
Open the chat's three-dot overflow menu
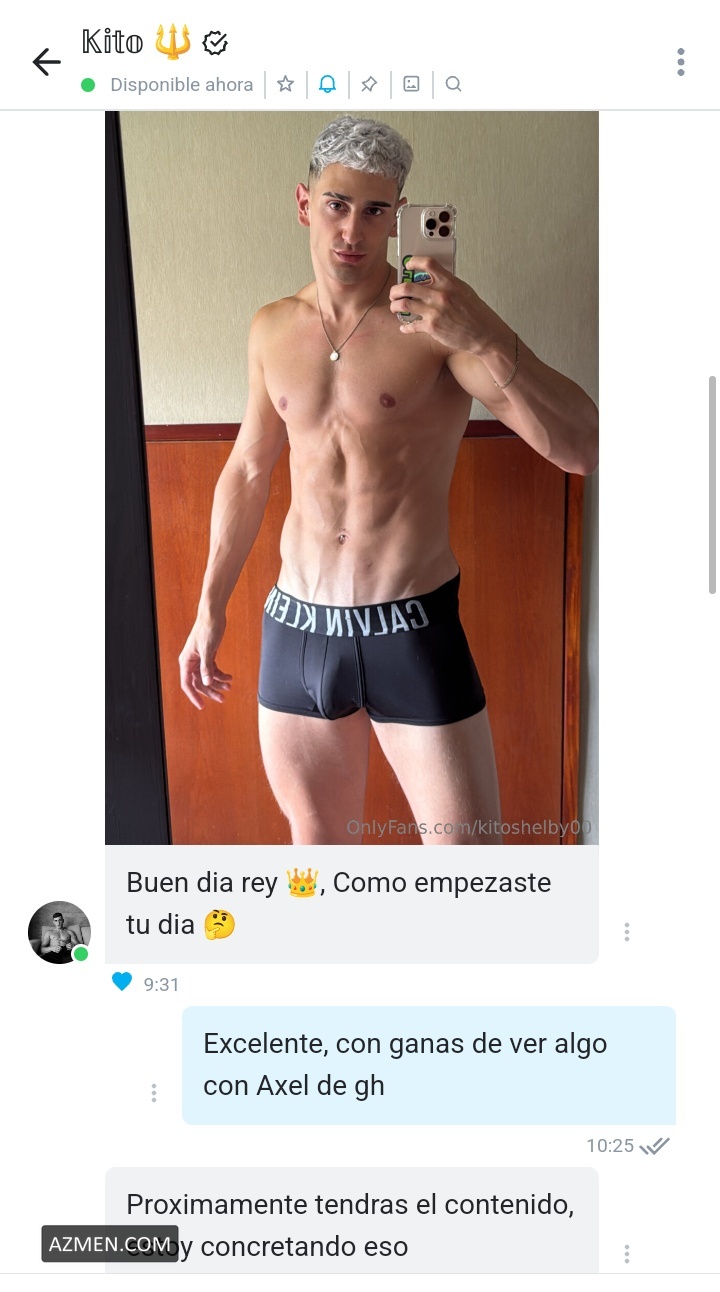click(x=680, y=62)
